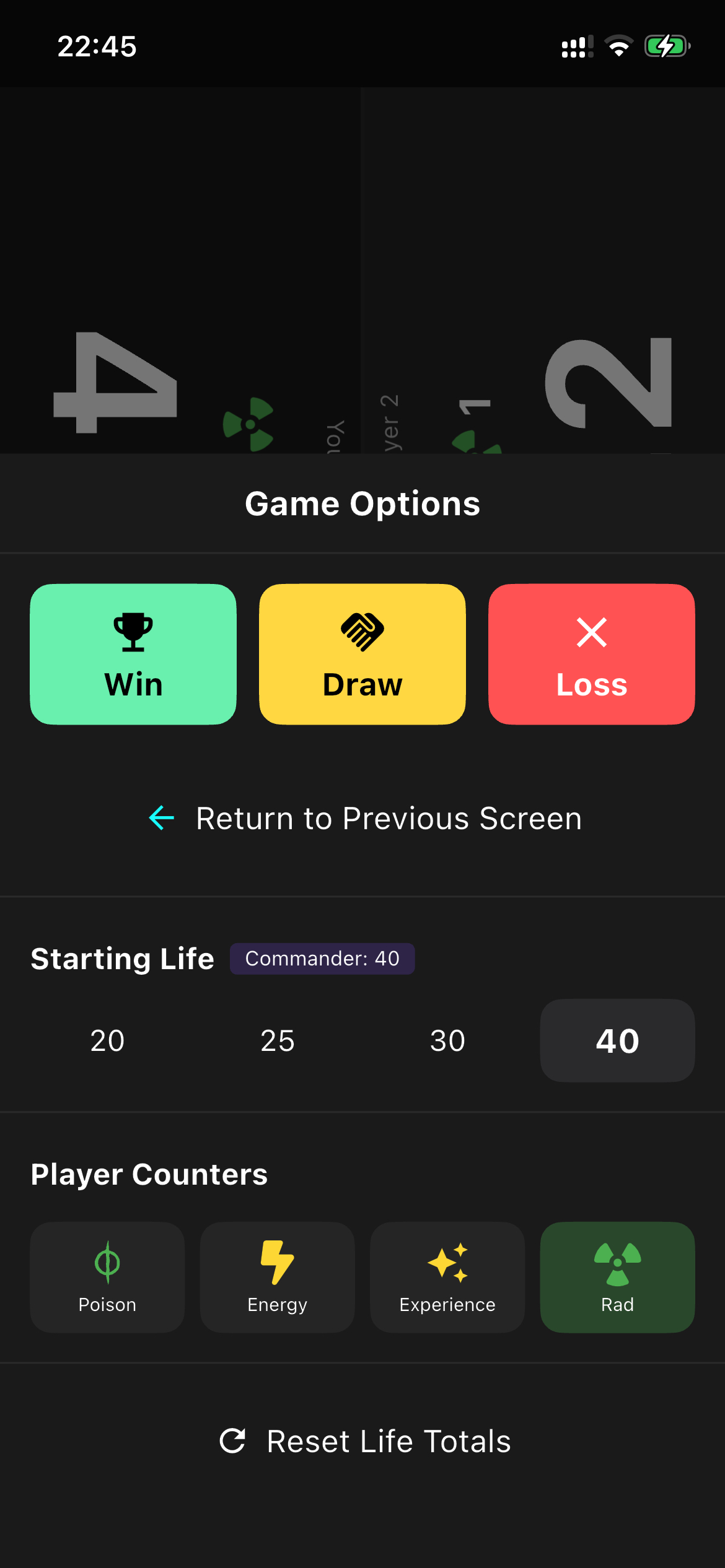Mark the game as a Draw
The width and height of the screenshot is (725, 1568).
click(x=361, y=652)
